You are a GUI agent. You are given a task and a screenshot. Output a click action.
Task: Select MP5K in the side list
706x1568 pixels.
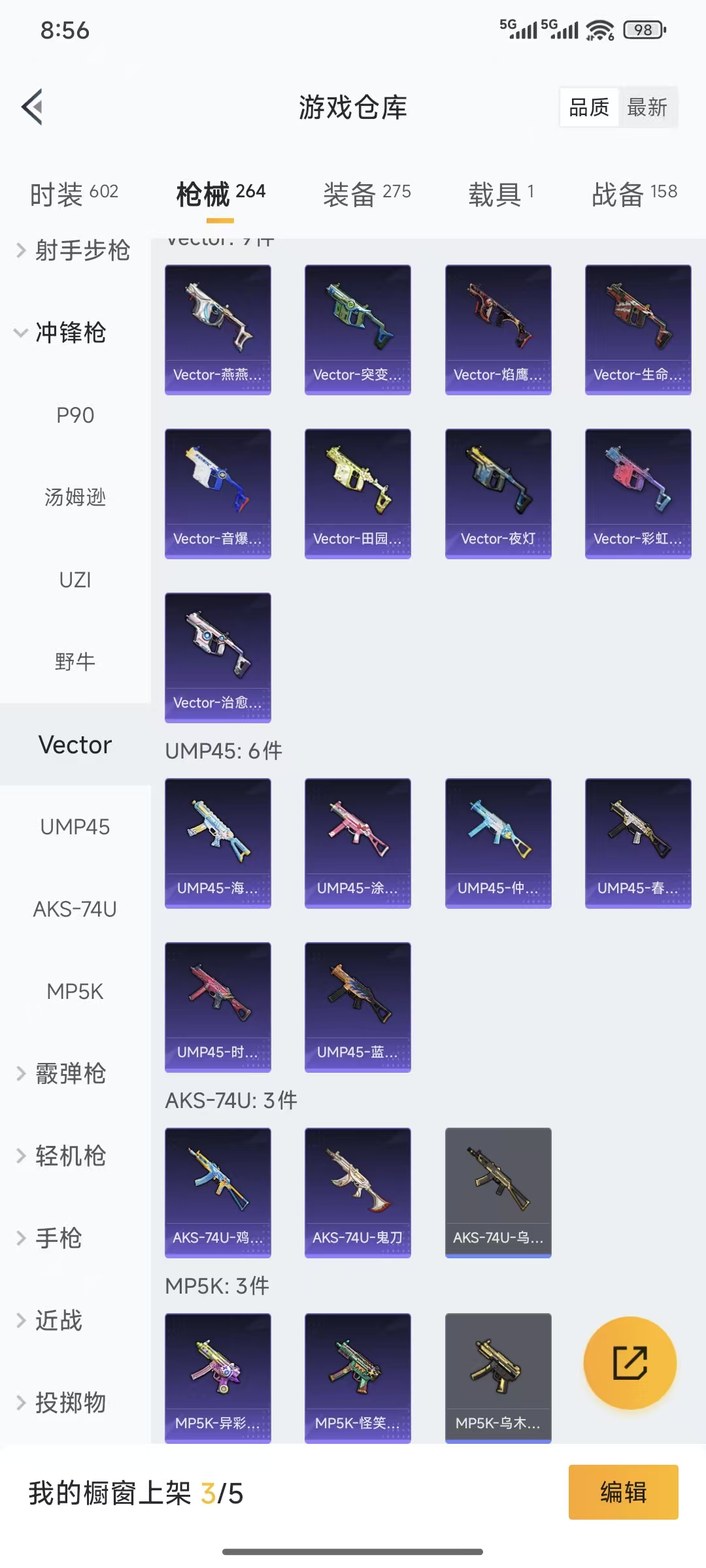[75, 991]
